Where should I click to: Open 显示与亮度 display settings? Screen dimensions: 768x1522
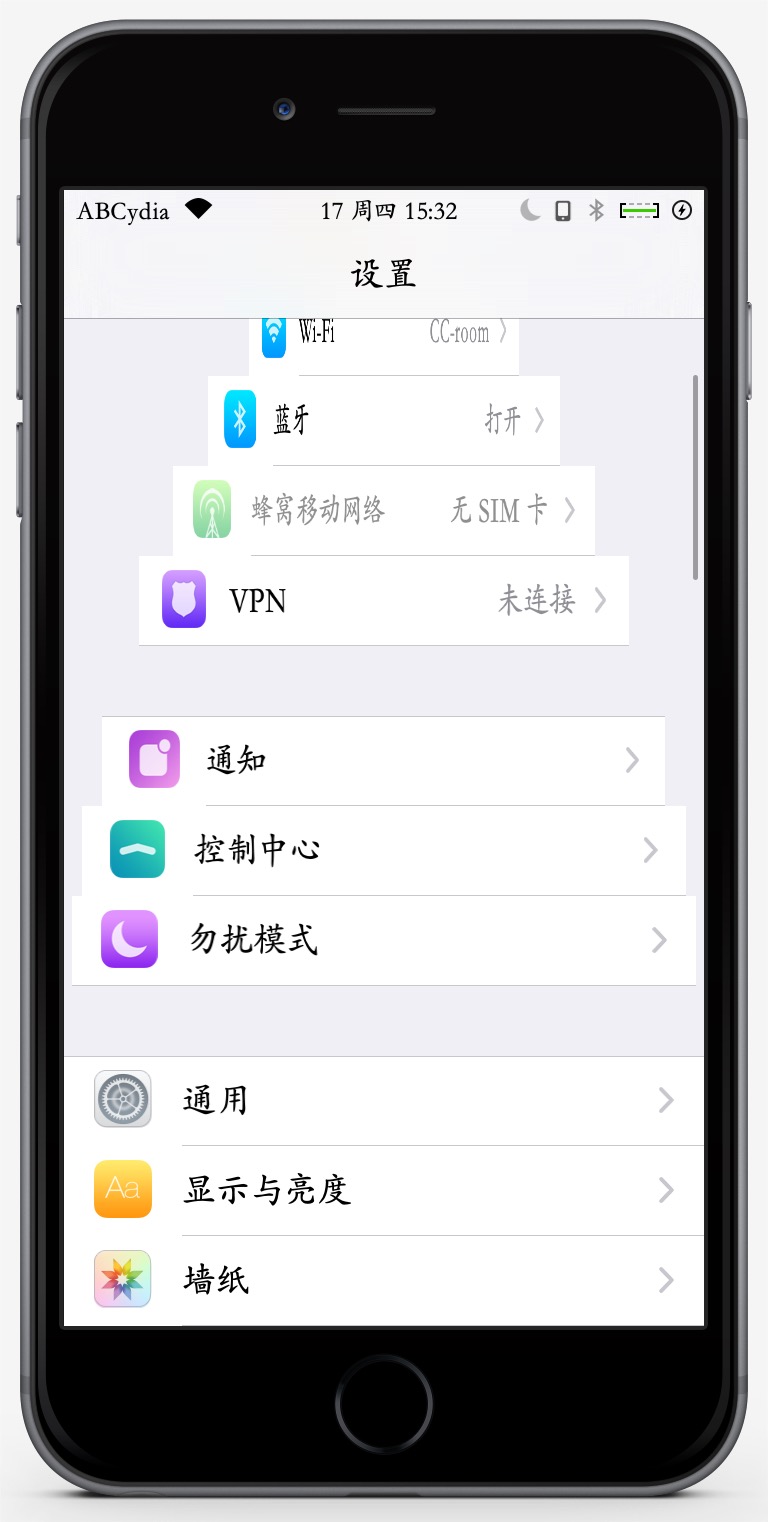pos(384,1190)
